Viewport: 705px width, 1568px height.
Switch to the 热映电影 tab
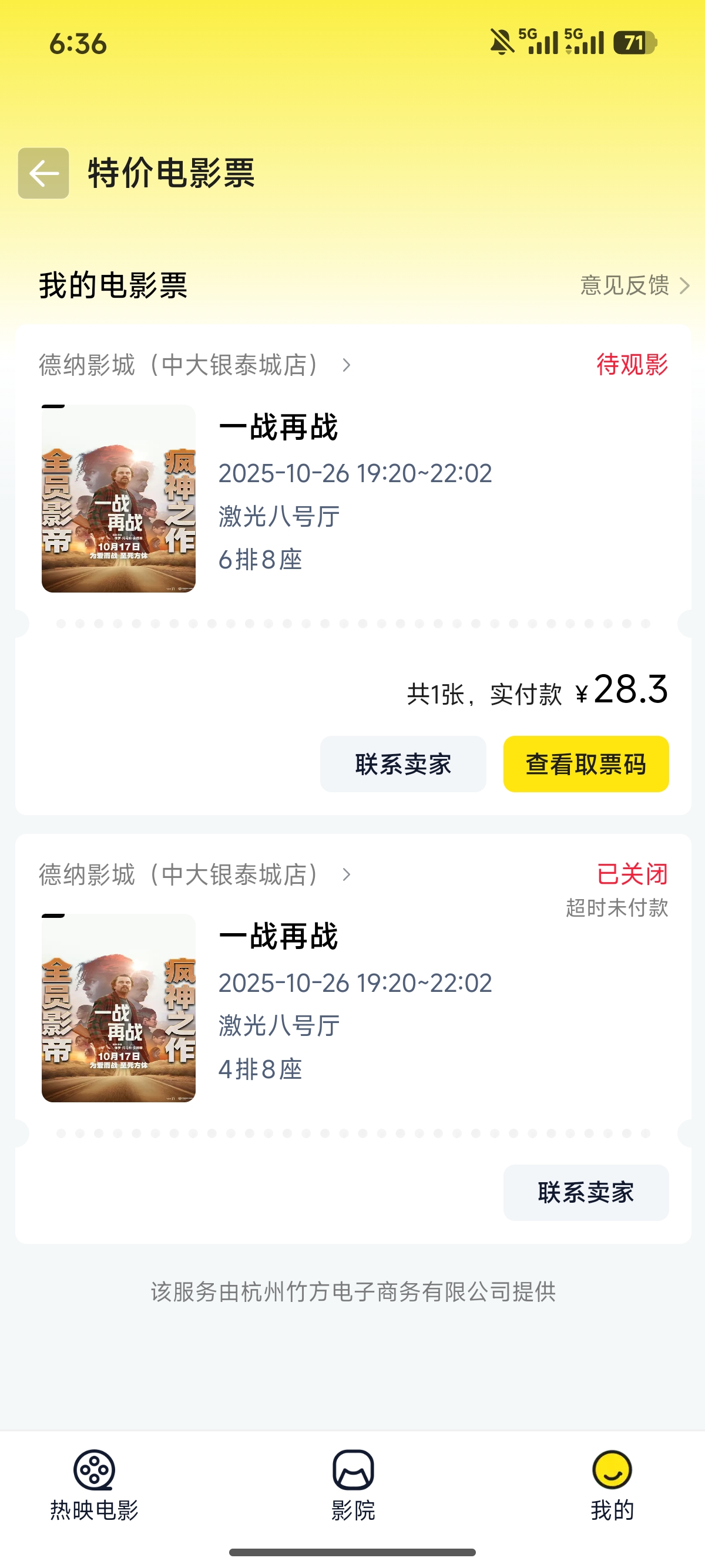click(95, 1486)
